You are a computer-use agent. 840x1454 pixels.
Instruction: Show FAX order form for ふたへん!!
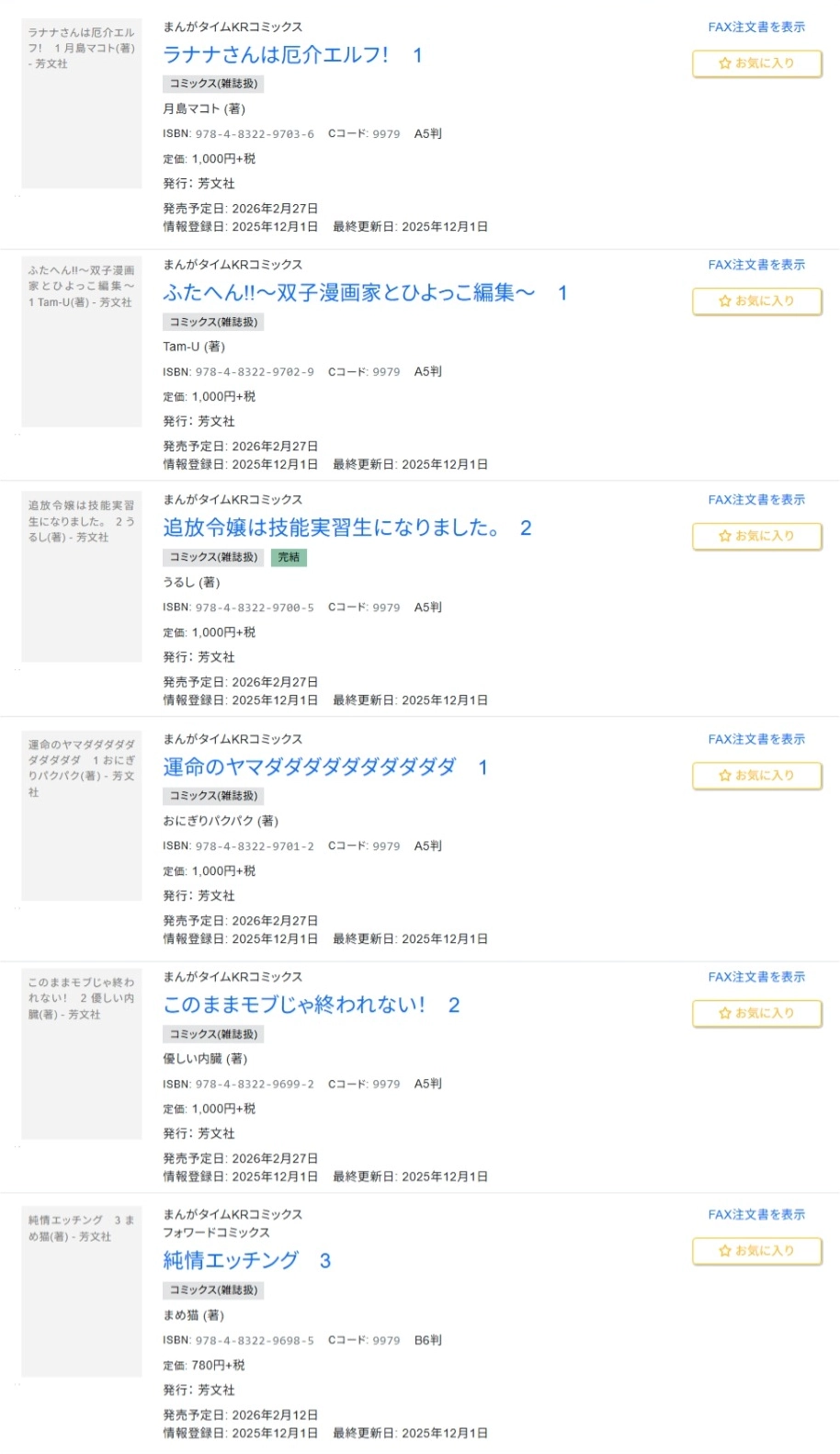coord(755,265)
